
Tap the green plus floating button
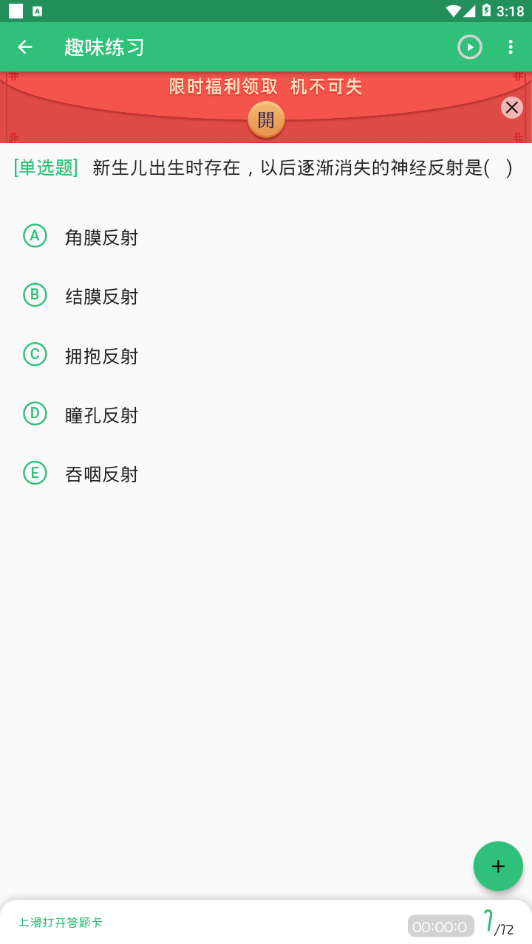[498, 866]
